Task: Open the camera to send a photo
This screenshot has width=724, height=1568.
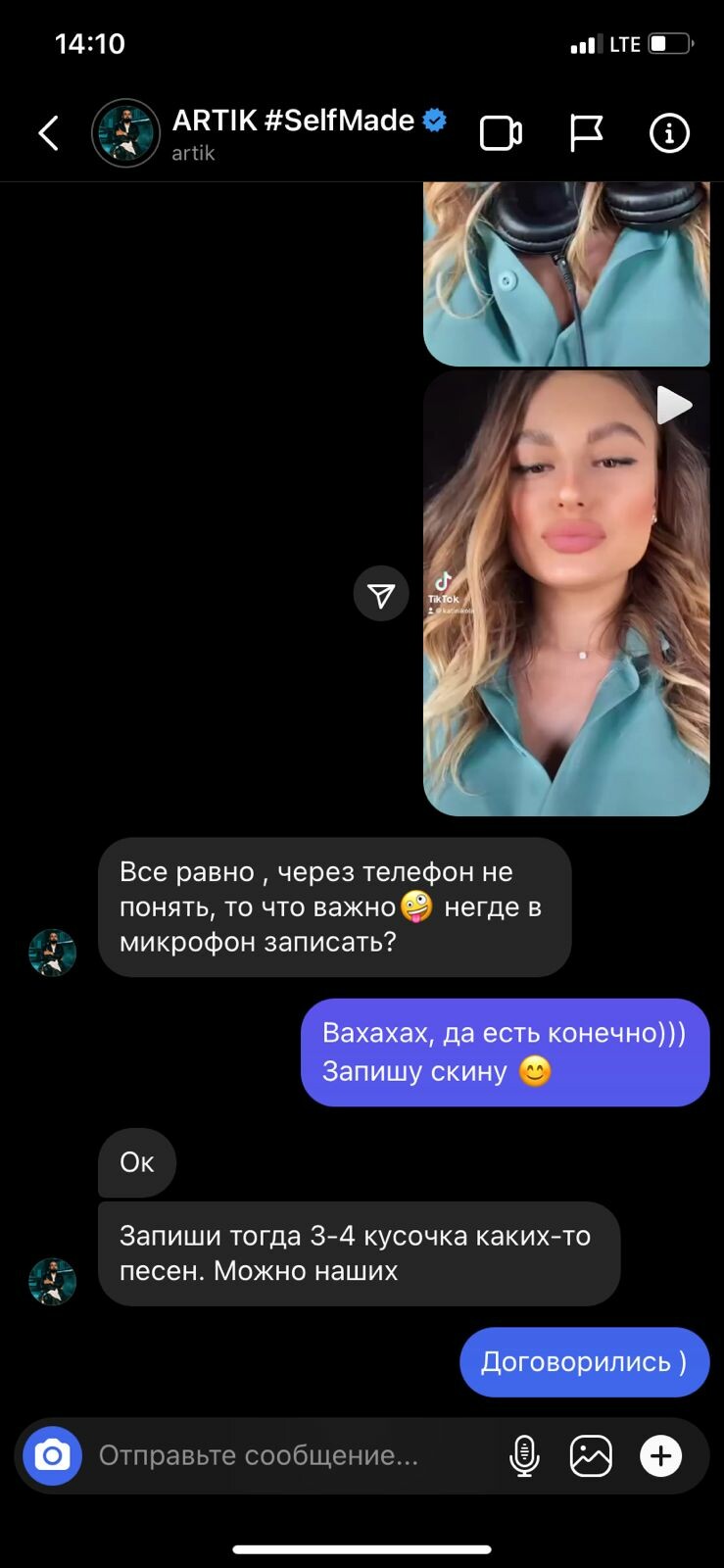Action: [52, 1455]
